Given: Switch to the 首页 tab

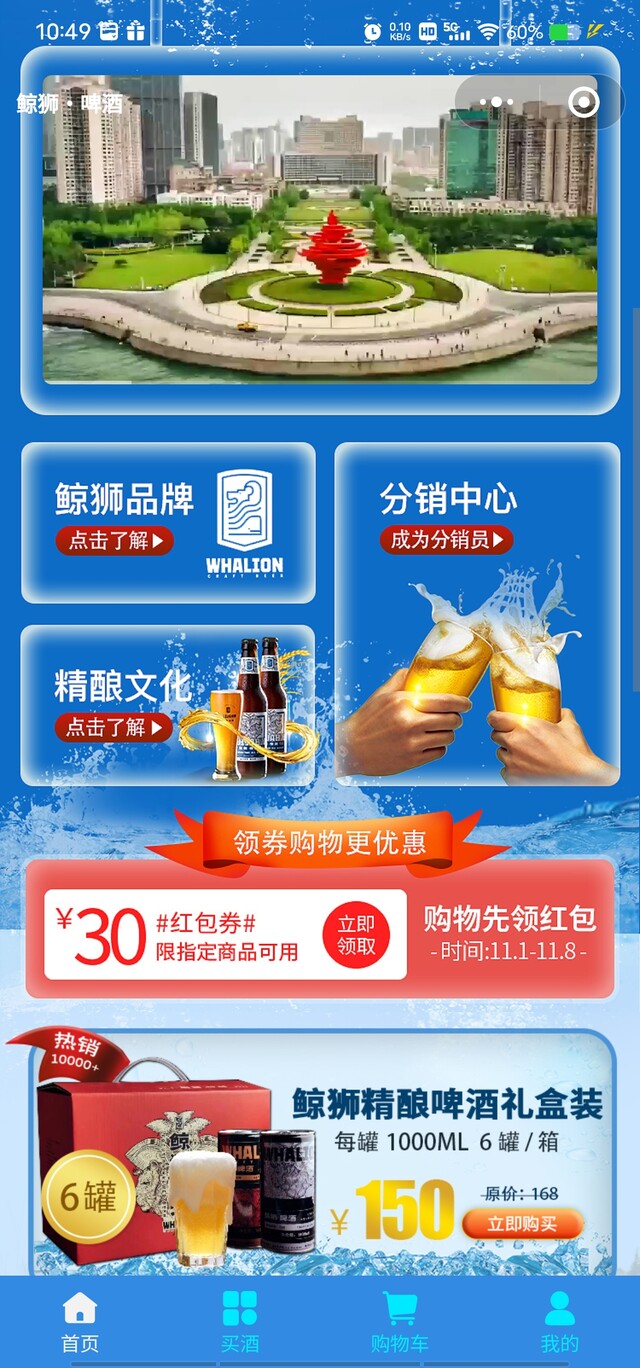Looking at the screenshot, I should point(80,1322).
